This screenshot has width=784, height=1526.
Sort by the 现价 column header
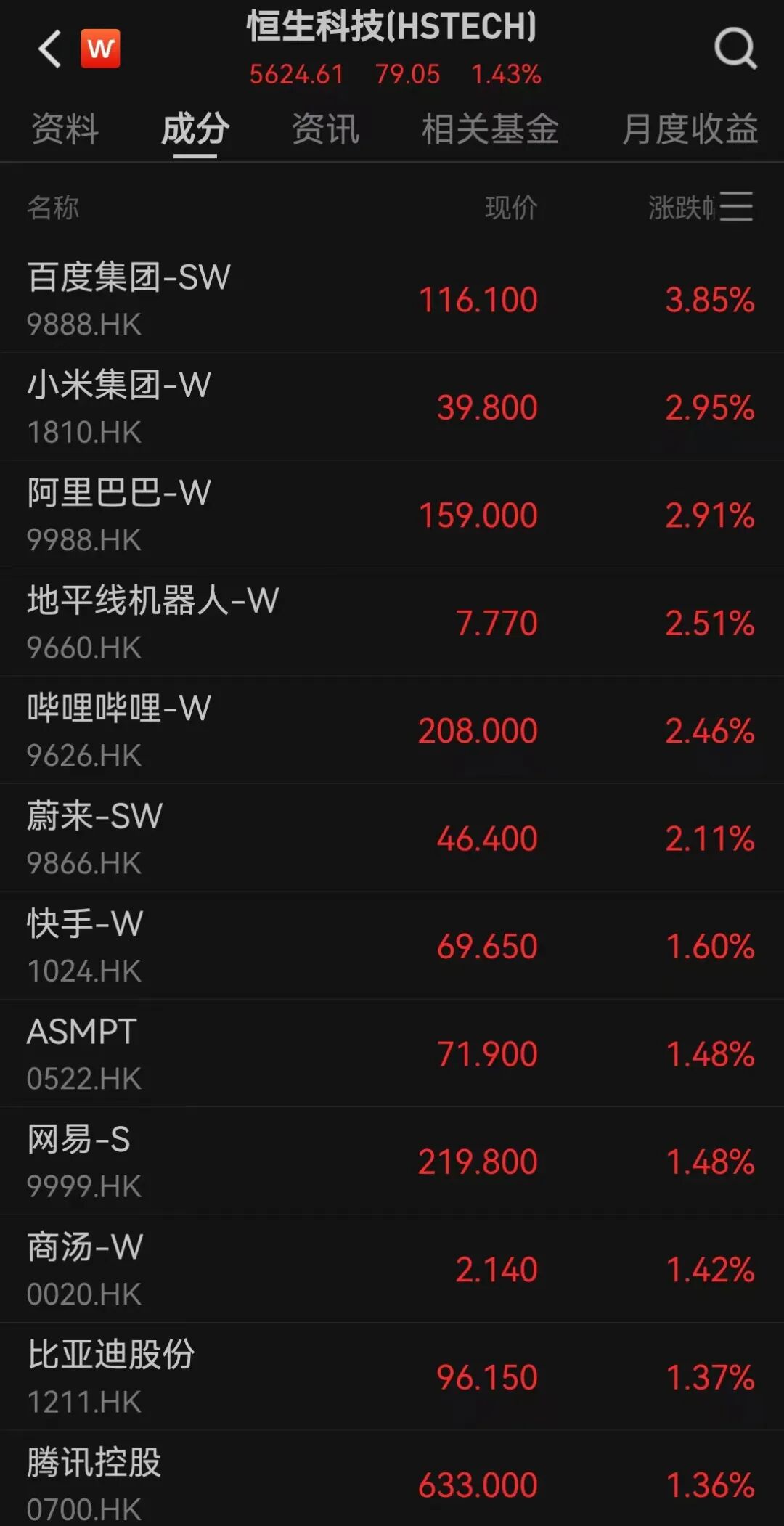(511, 208)
